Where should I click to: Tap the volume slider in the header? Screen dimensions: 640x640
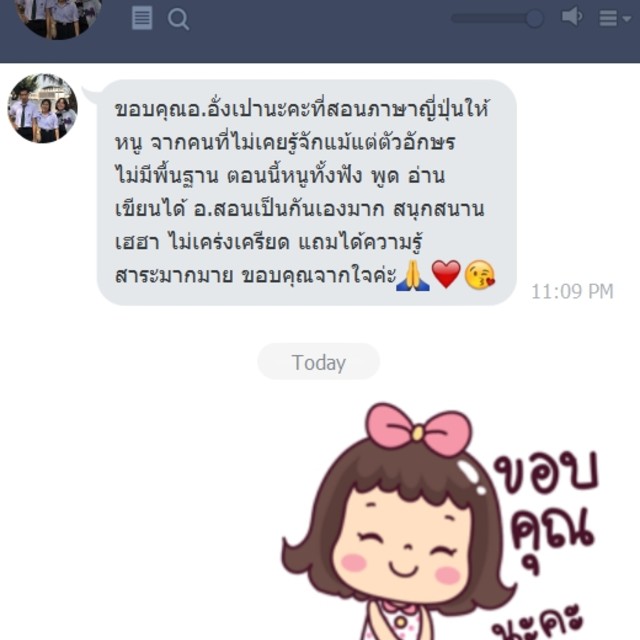click(497, 18)
